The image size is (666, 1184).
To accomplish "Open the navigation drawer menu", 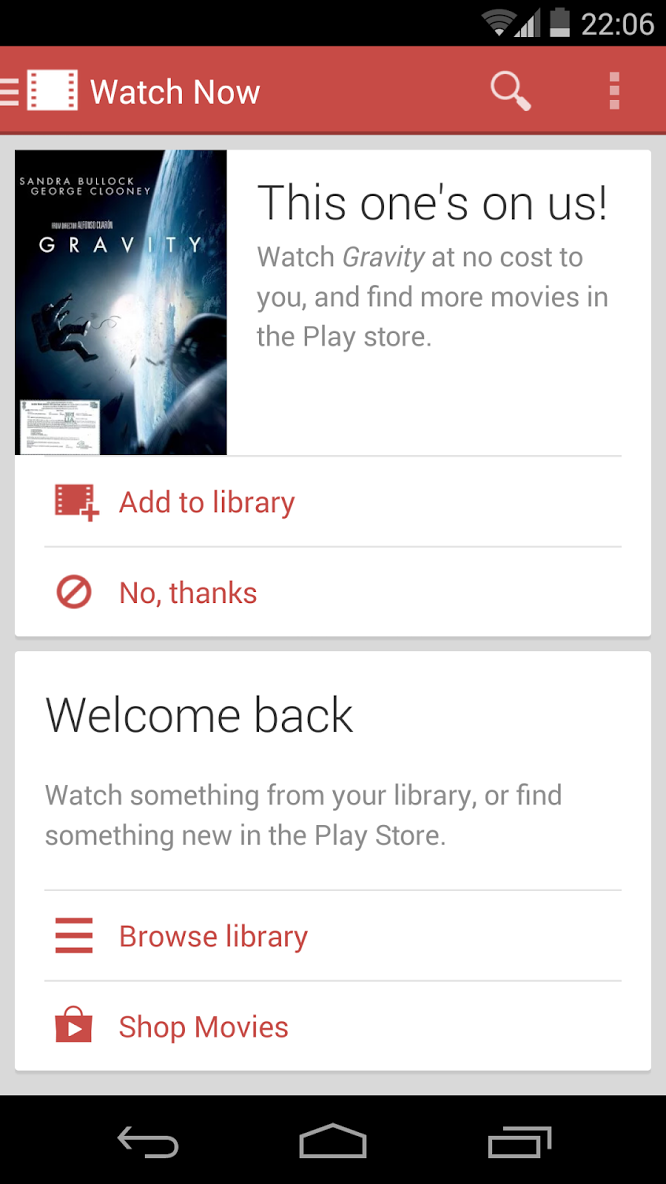I will [x=38, y=91].
